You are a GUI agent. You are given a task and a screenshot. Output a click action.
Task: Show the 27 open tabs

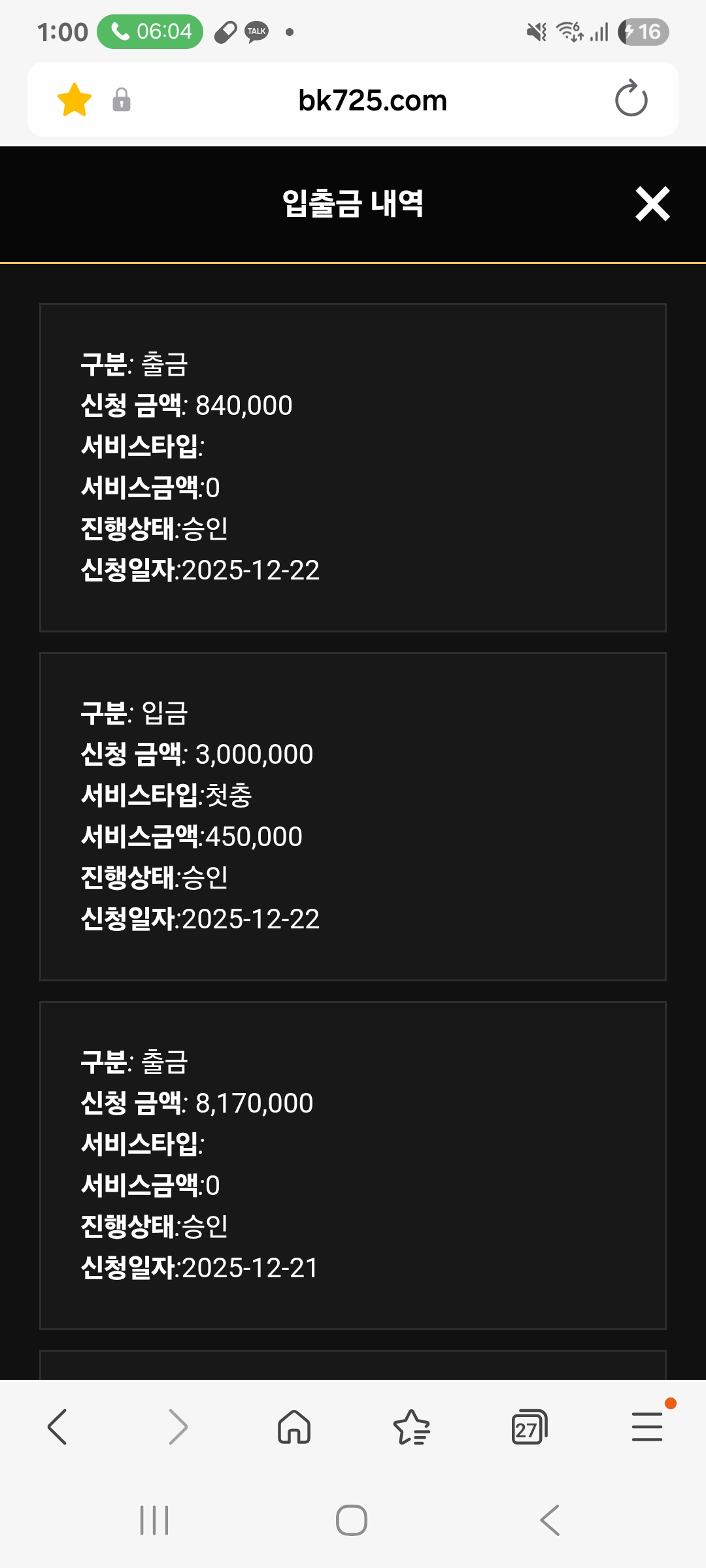[x=529, y=1427]
